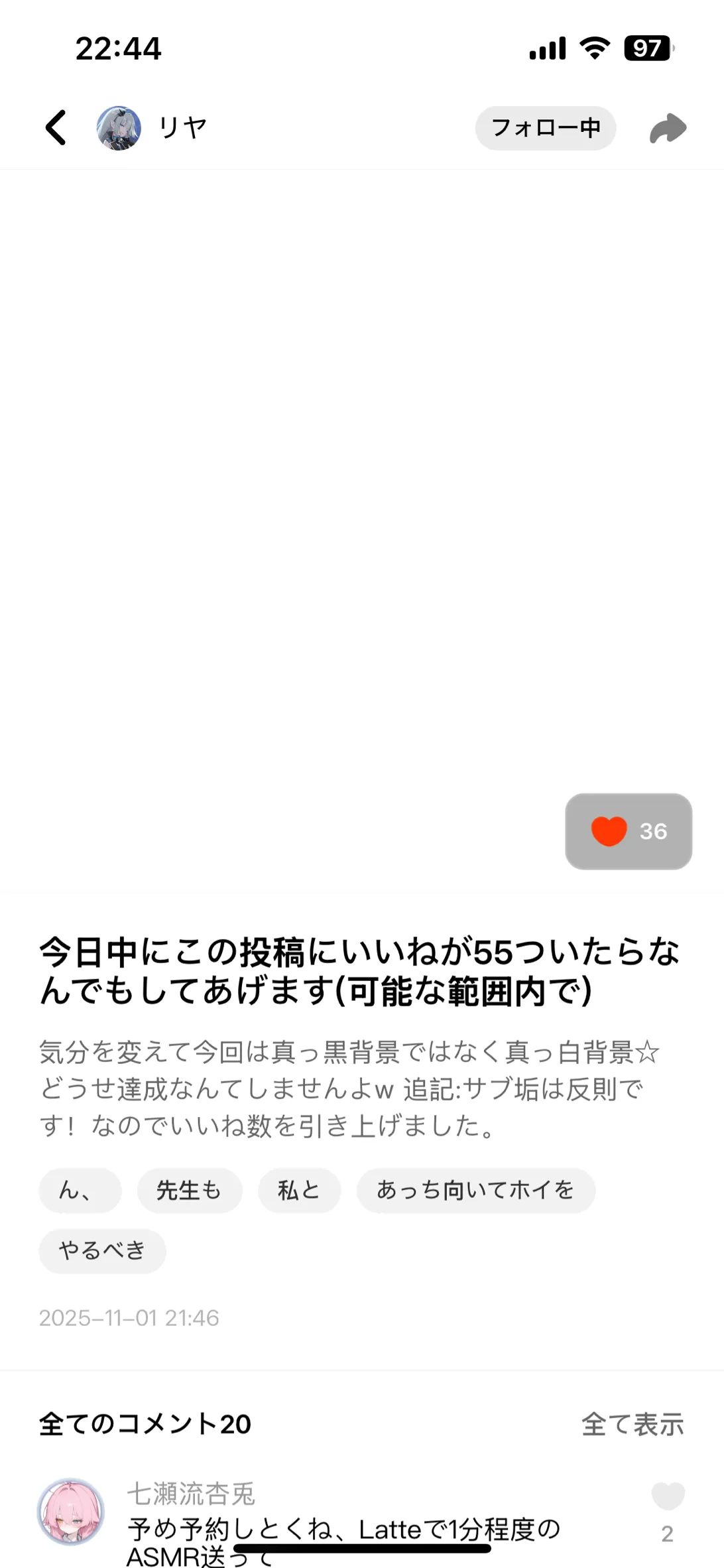Go back with the arrow icon
724x1568 pixels.
click(56, 127)
